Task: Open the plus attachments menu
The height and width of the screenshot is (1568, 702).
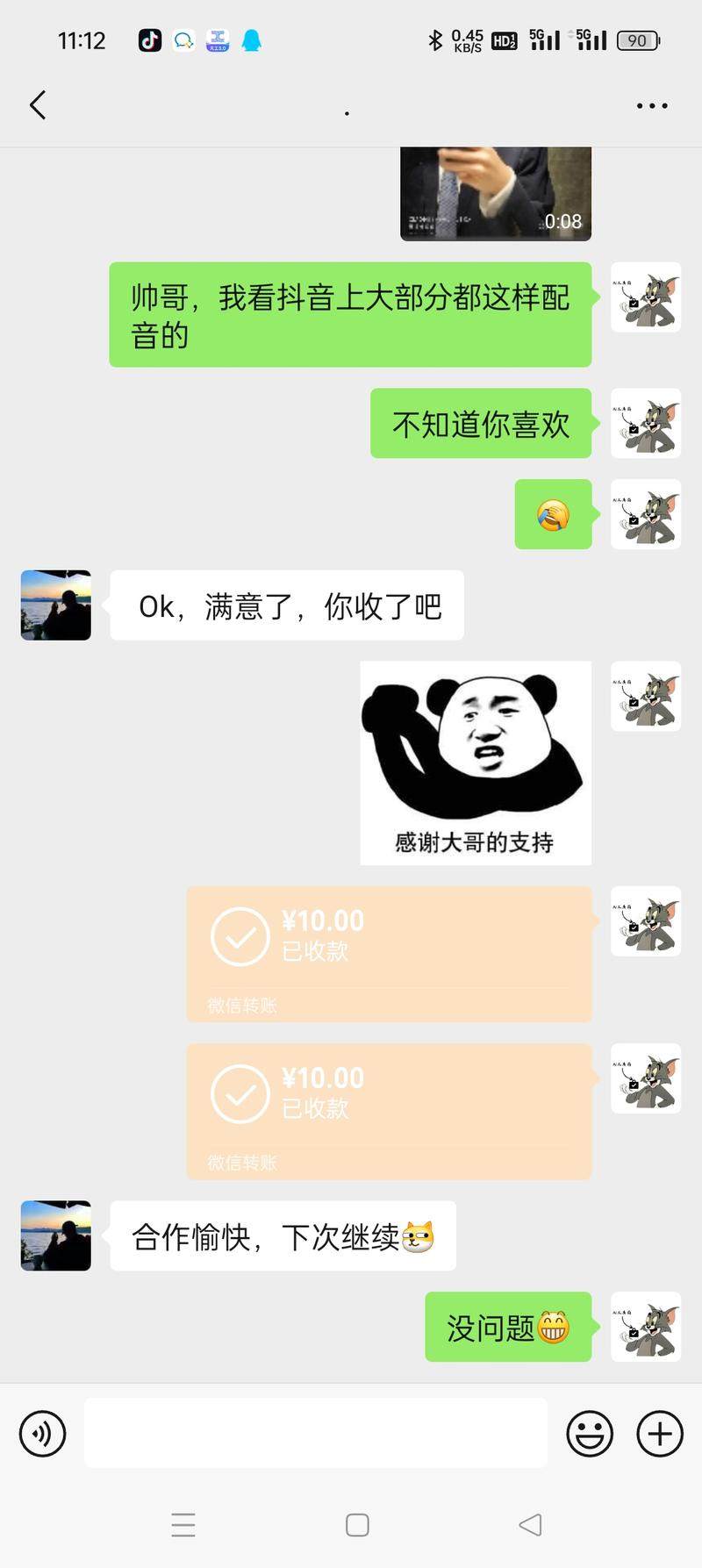Action: (x=659, y=1434)
